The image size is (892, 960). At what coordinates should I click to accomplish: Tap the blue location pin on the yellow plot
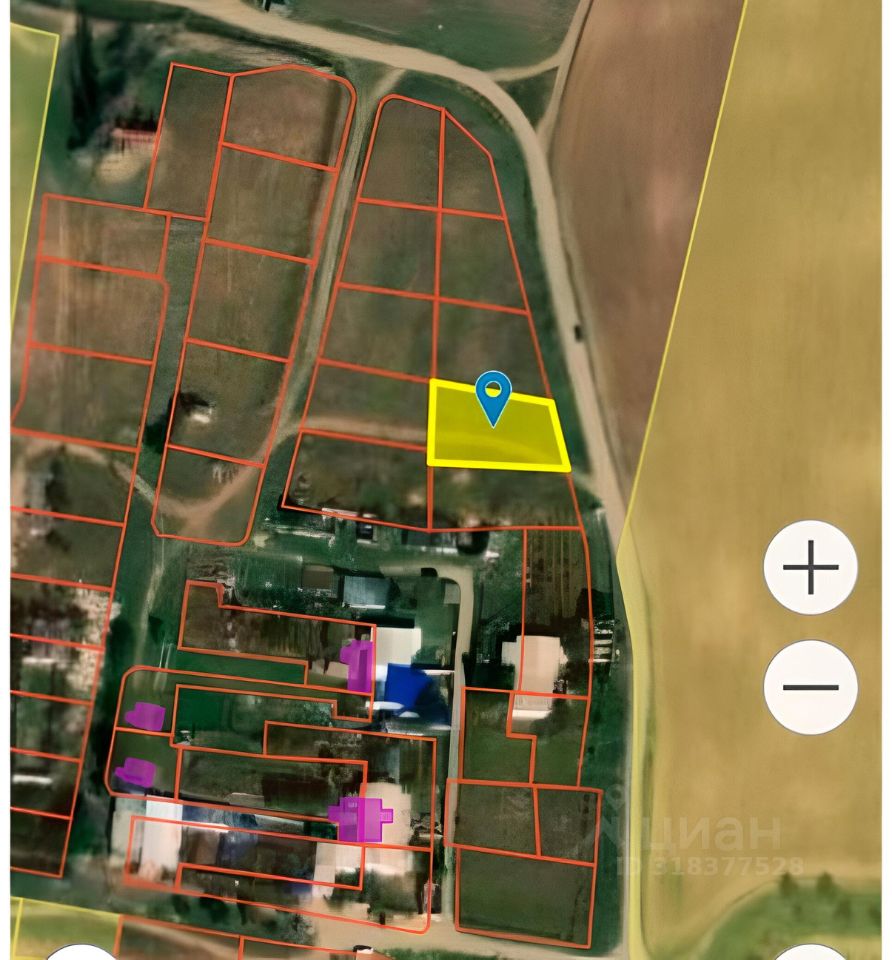click(493, 395)
